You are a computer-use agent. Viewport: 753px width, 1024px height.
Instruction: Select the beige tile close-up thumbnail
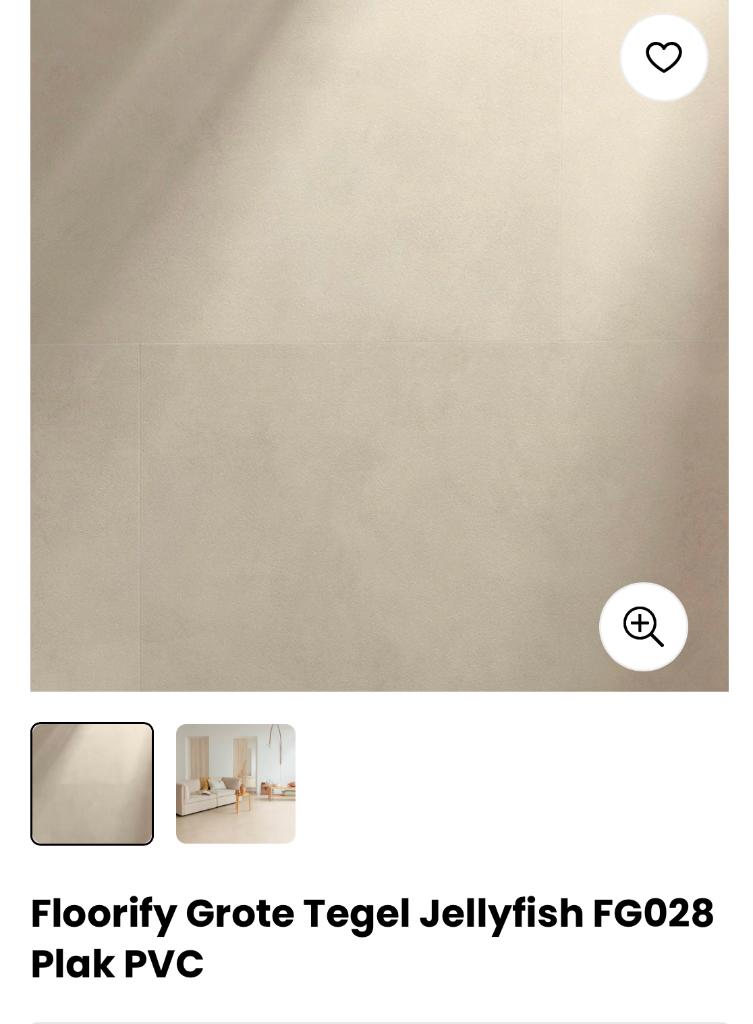[92, 784]
